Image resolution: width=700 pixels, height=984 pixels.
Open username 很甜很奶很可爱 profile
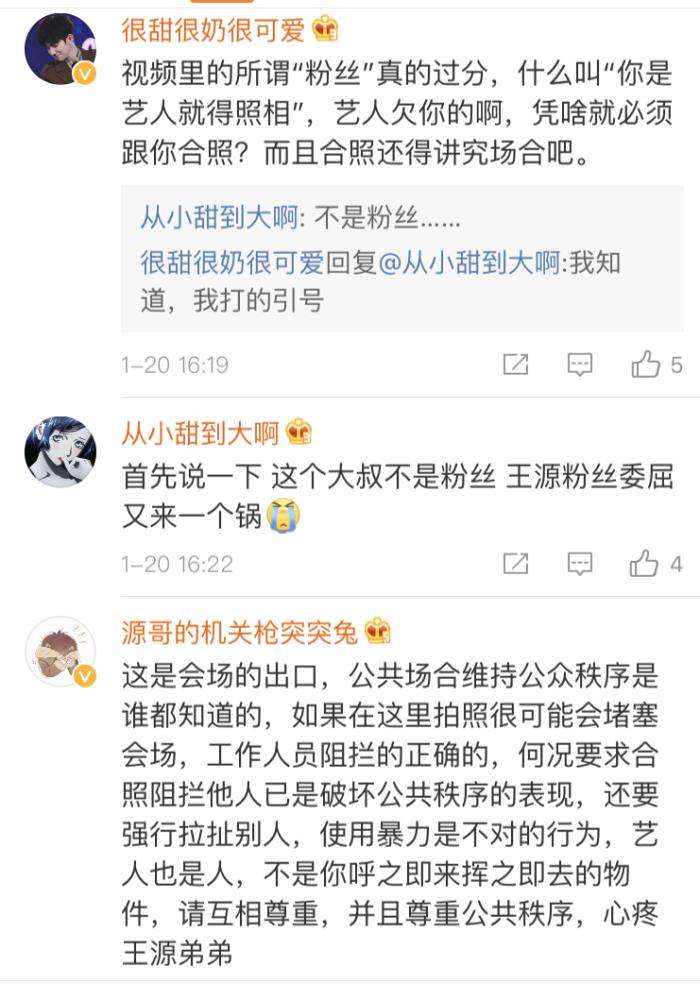213,30
